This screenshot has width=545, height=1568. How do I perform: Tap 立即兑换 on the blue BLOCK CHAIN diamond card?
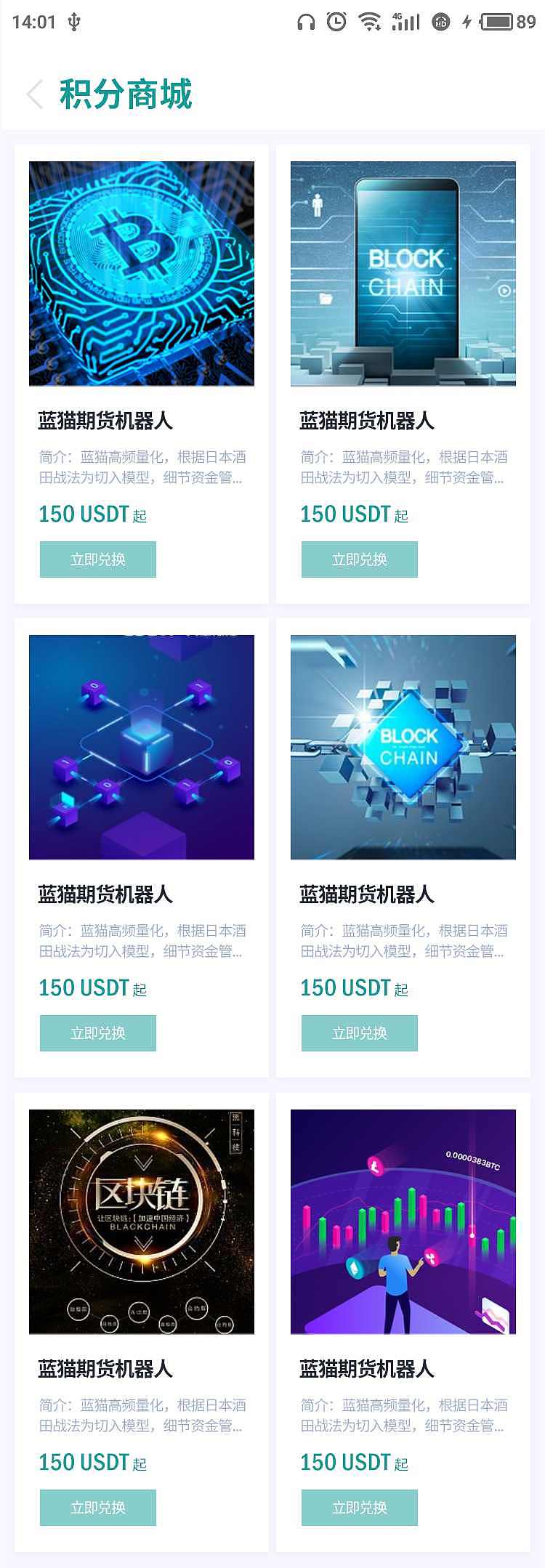(359, 1032)
